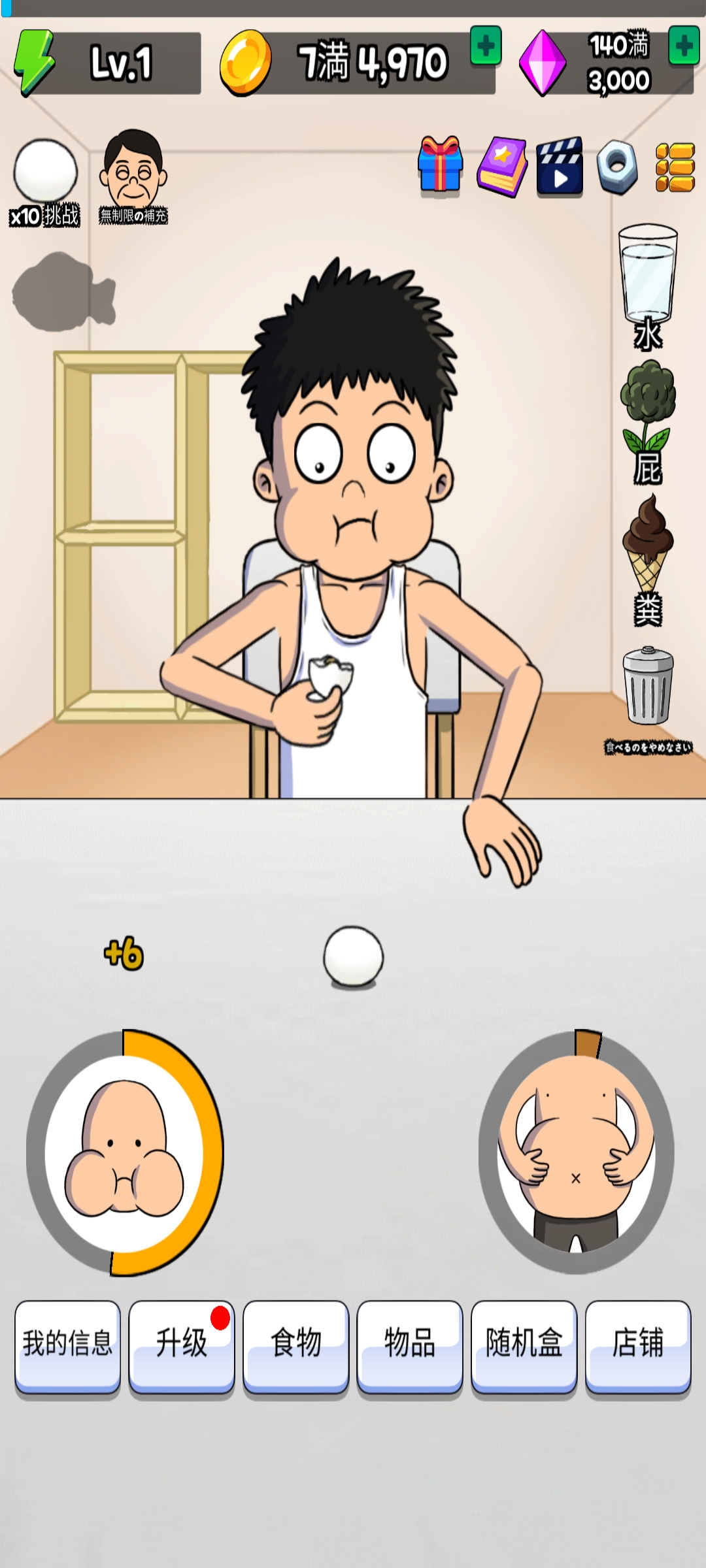This screenshot has height=1568, width=706.
Task: Open the 随机盒 random box tab
Action: pyautogui.click(x=524, y=1347)
